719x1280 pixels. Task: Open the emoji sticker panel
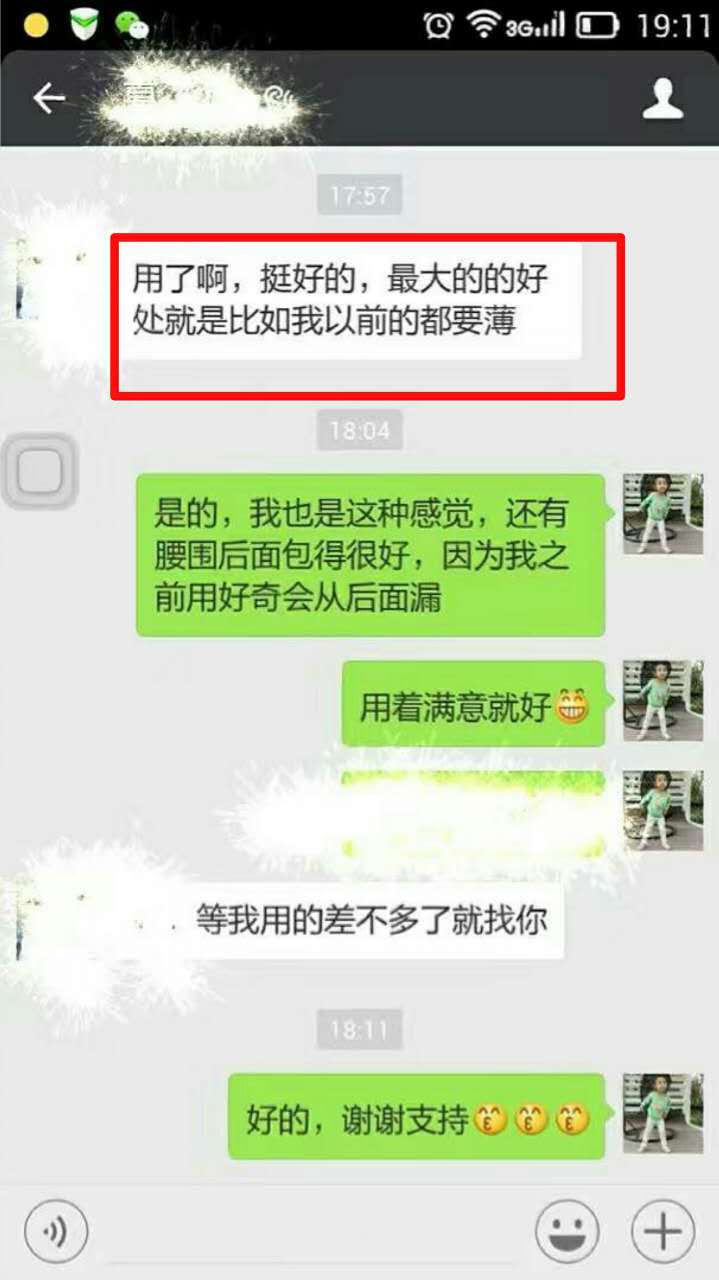tap(567, 1229)
